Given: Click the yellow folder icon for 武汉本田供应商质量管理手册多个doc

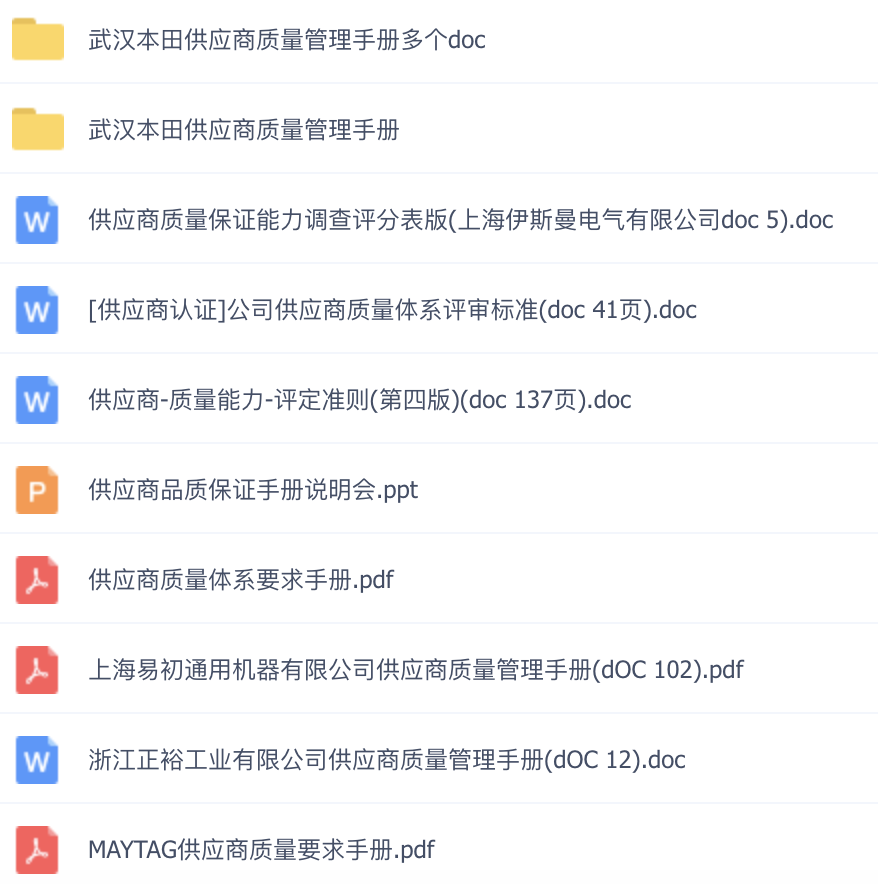Looking at the screenshot, I should tap(37, 39).
